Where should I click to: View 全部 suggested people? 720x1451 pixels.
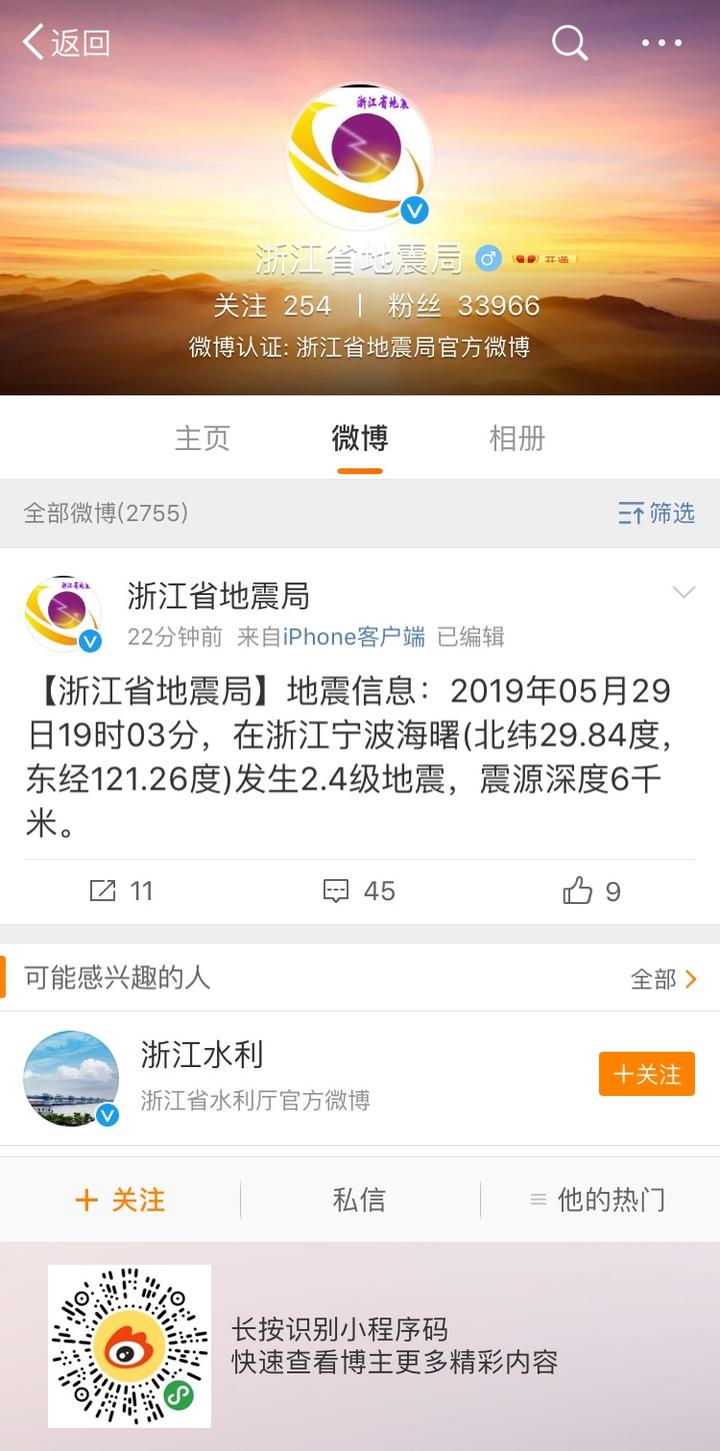click(x=663, y=979)
